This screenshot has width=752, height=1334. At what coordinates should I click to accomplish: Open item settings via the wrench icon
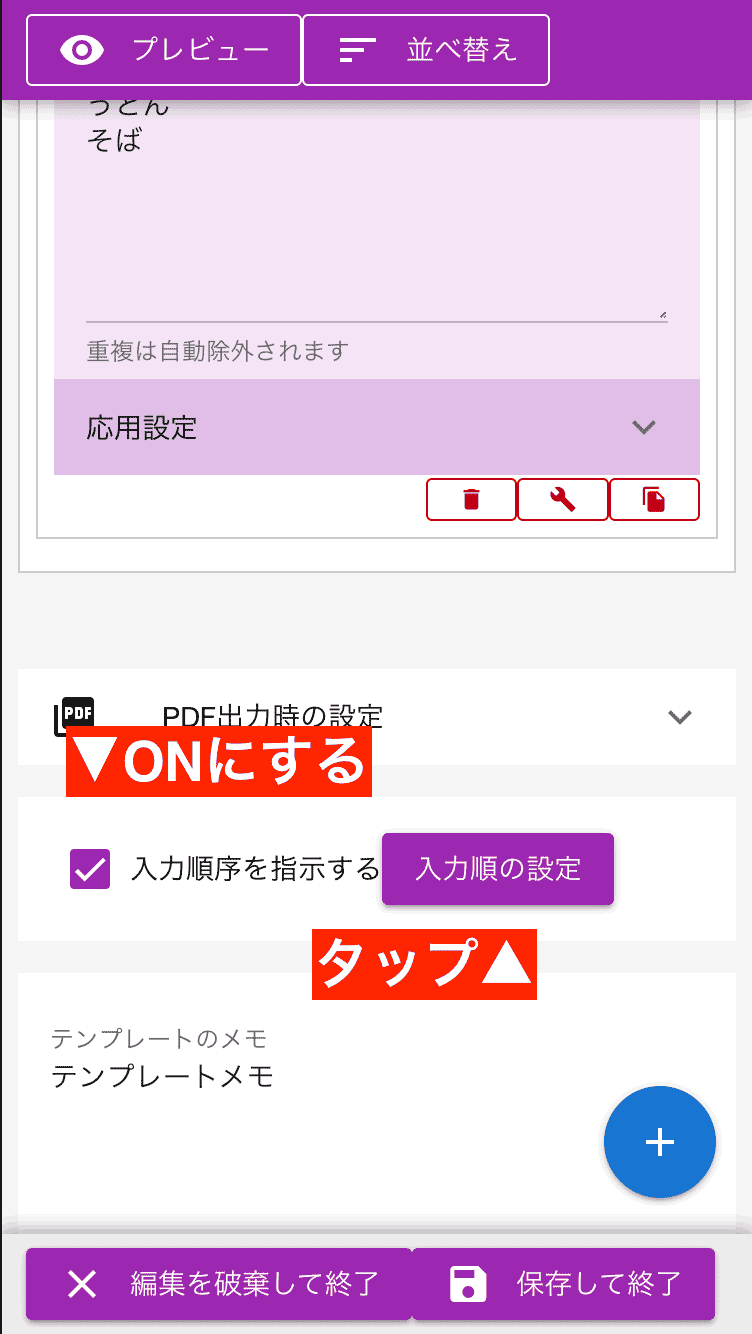(x=563, y=500)
